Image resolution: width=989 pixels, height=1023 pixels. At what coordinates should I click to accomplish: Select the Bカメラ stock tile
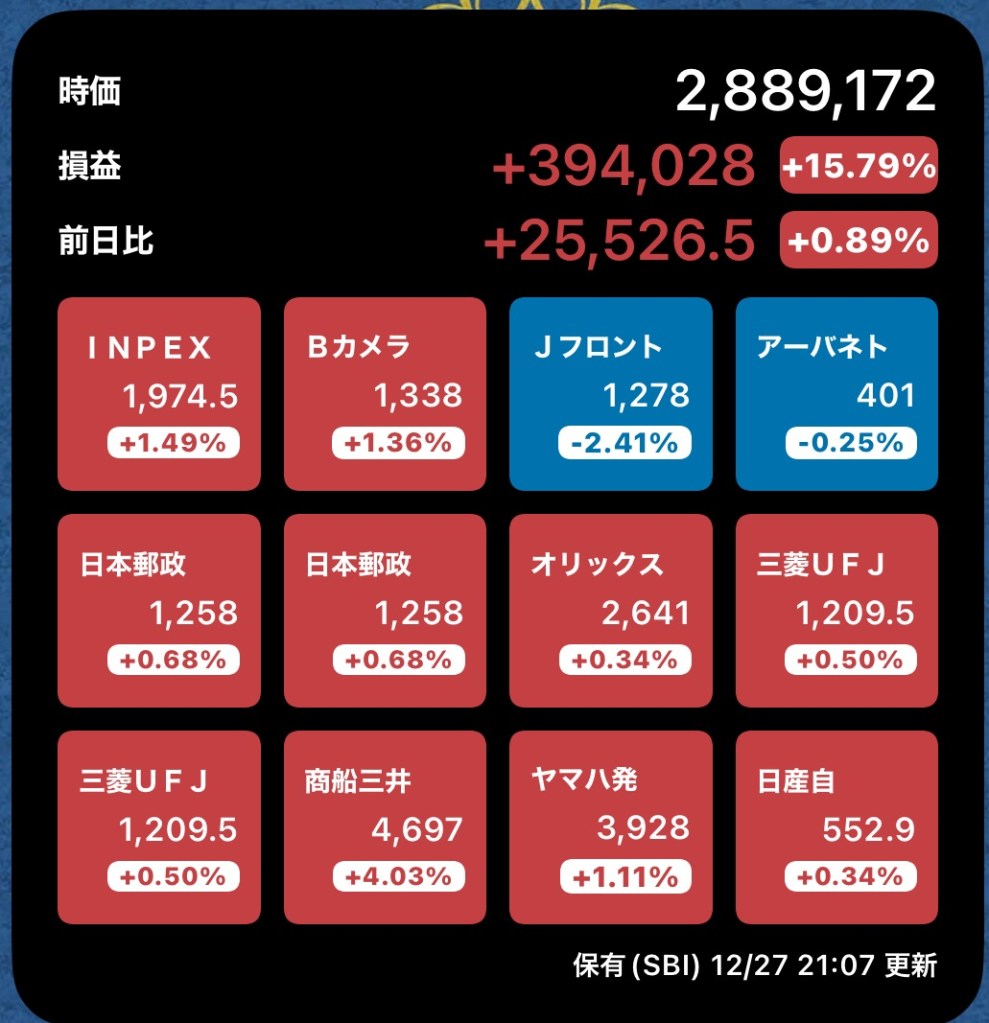click(385, 394)
